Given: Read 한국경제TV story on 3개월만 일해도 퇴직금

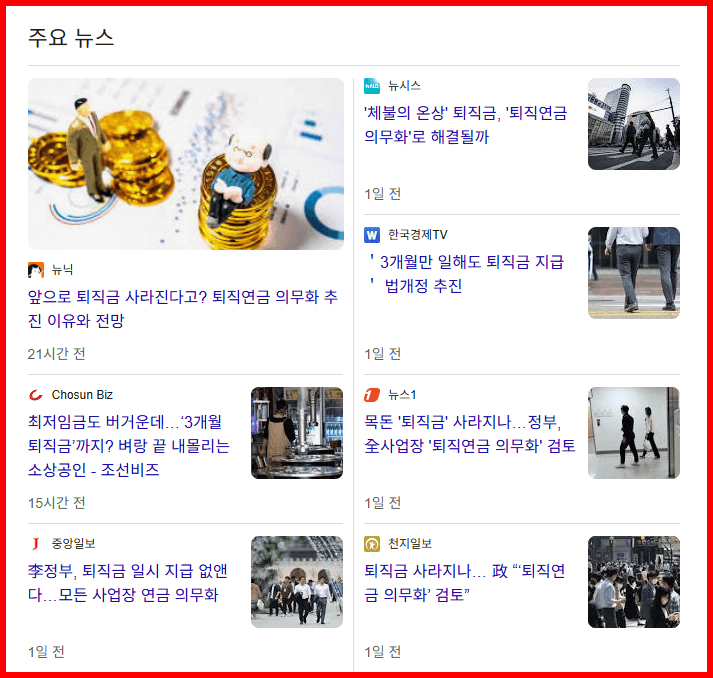Looking at the screenshot, I should pos(466,274).
